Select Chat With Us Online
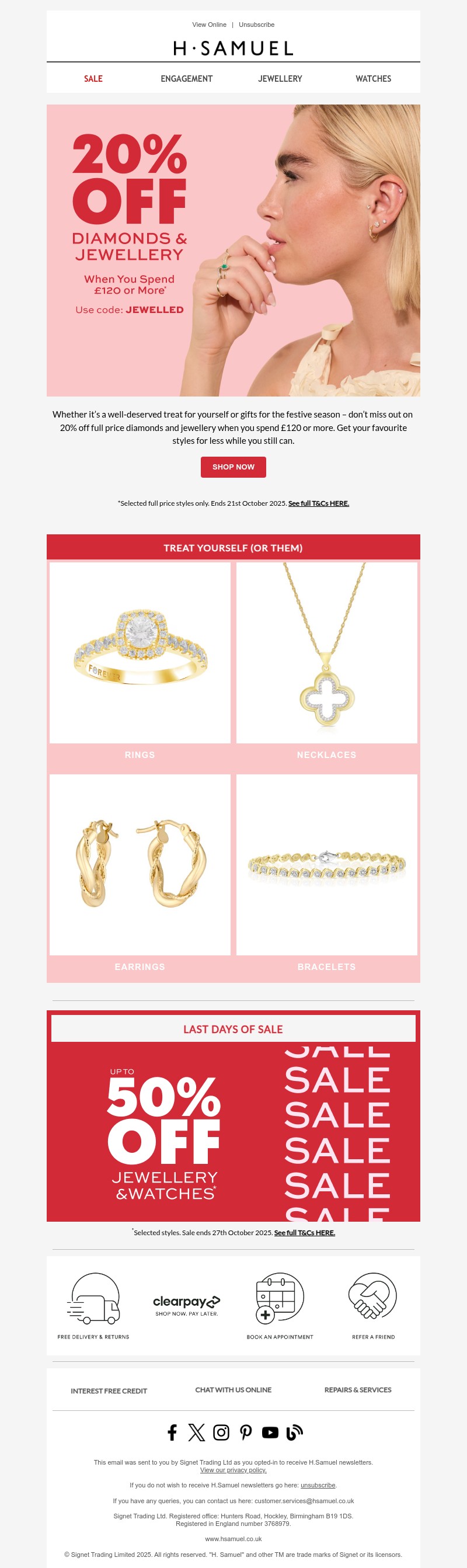467x1568 pixels. [x=233, y=1390]
